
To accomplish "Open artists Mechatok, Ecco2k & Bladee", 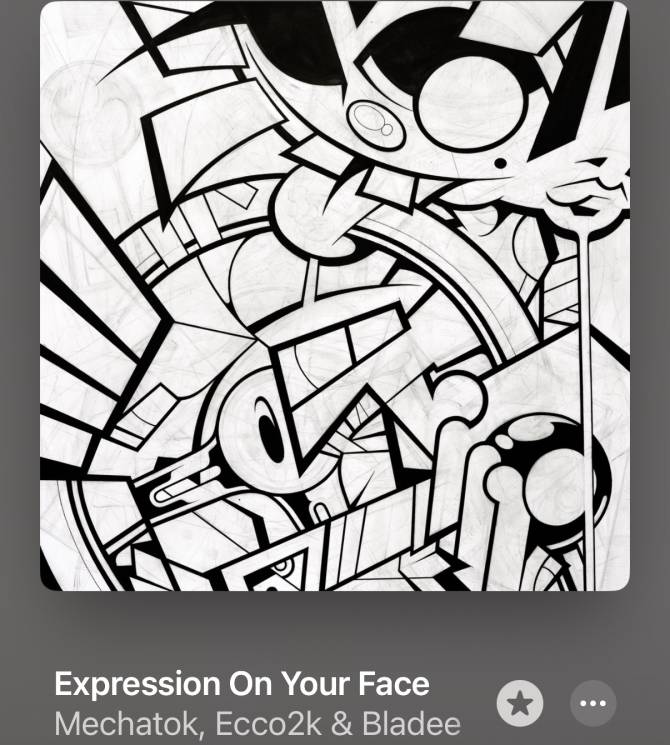I will 257,724.
